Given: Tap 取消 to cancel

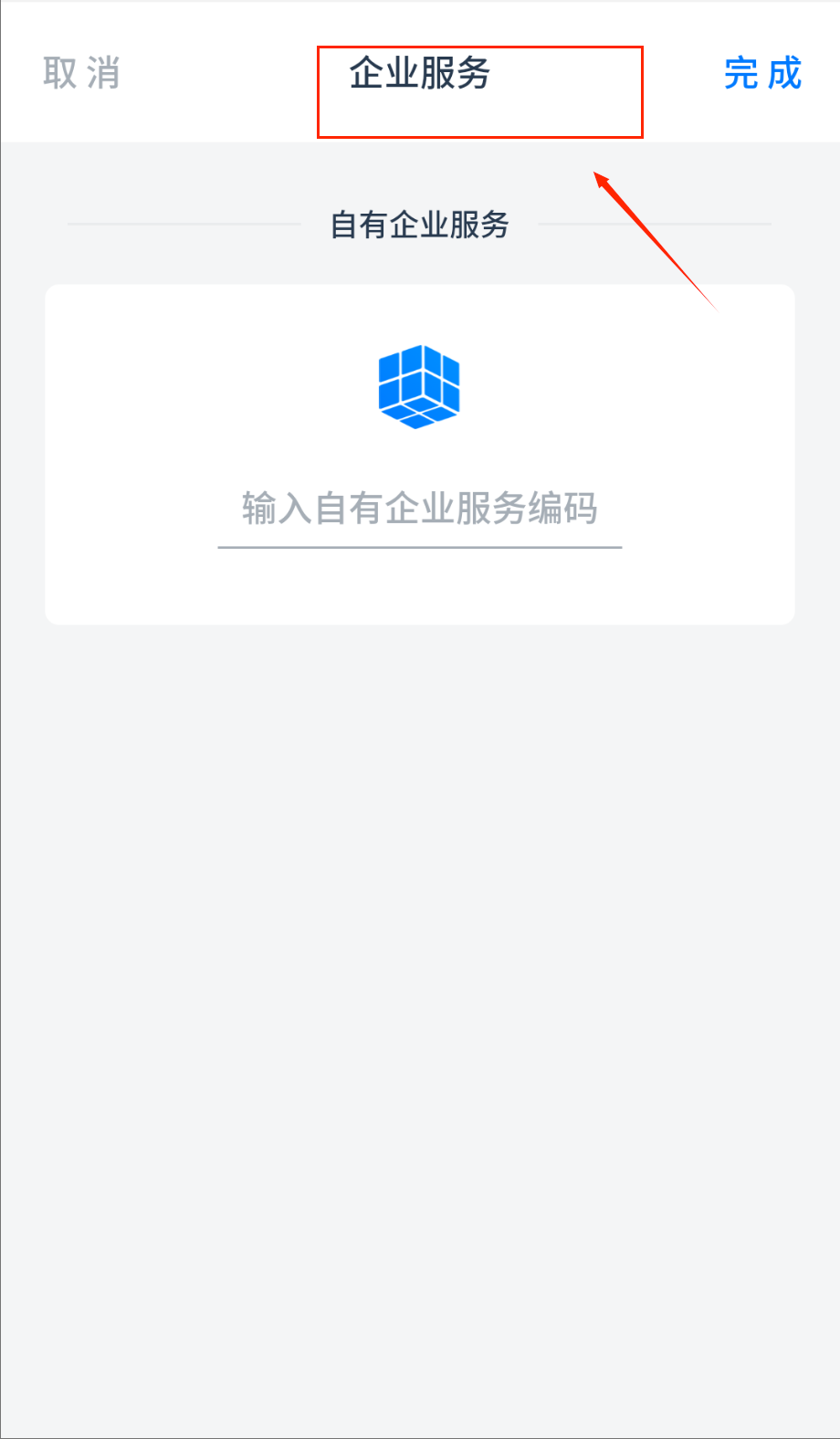Looking at the screenshot, I should pyautogui.click(x=81, y=73).
